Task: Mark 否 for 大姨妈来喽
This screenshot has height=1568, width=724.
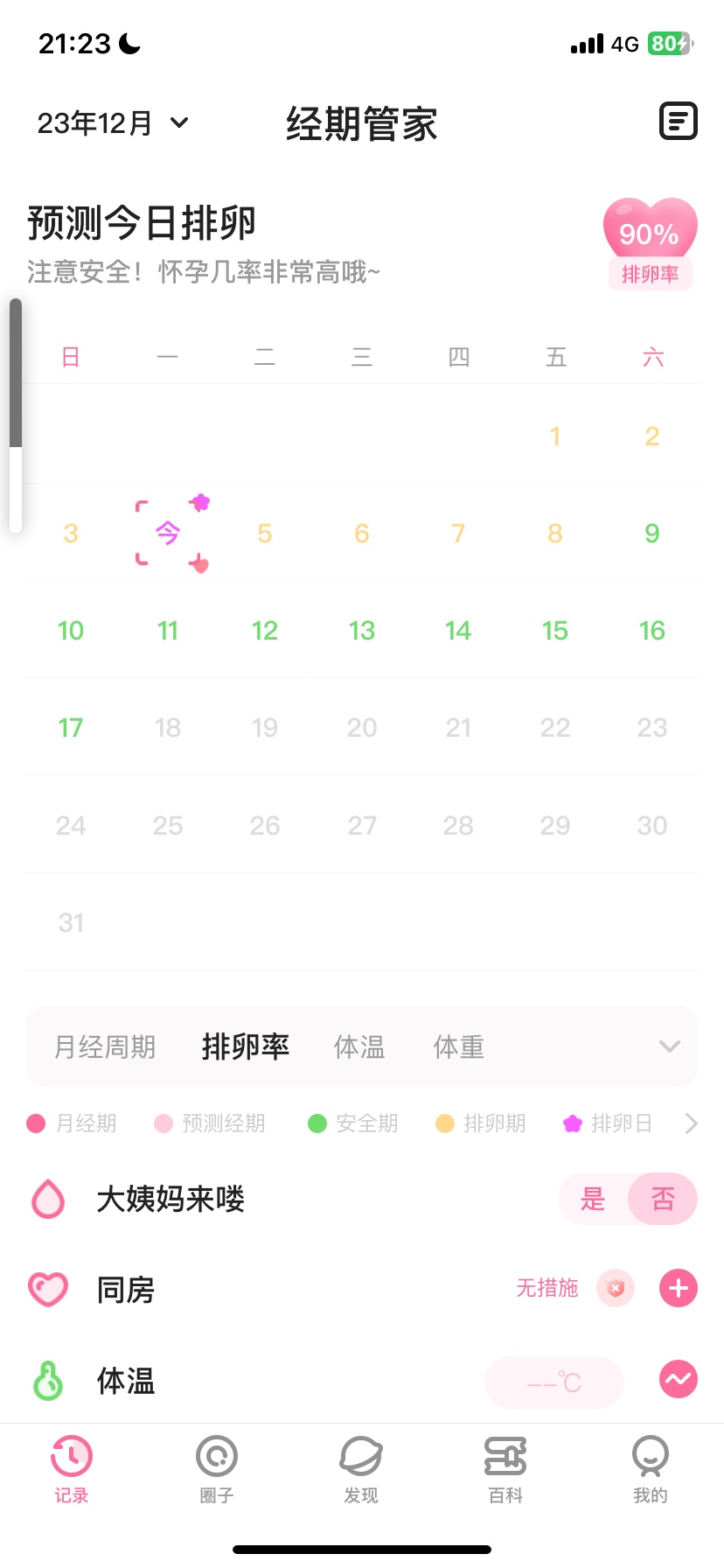Action: click(x=663, y=1199)
